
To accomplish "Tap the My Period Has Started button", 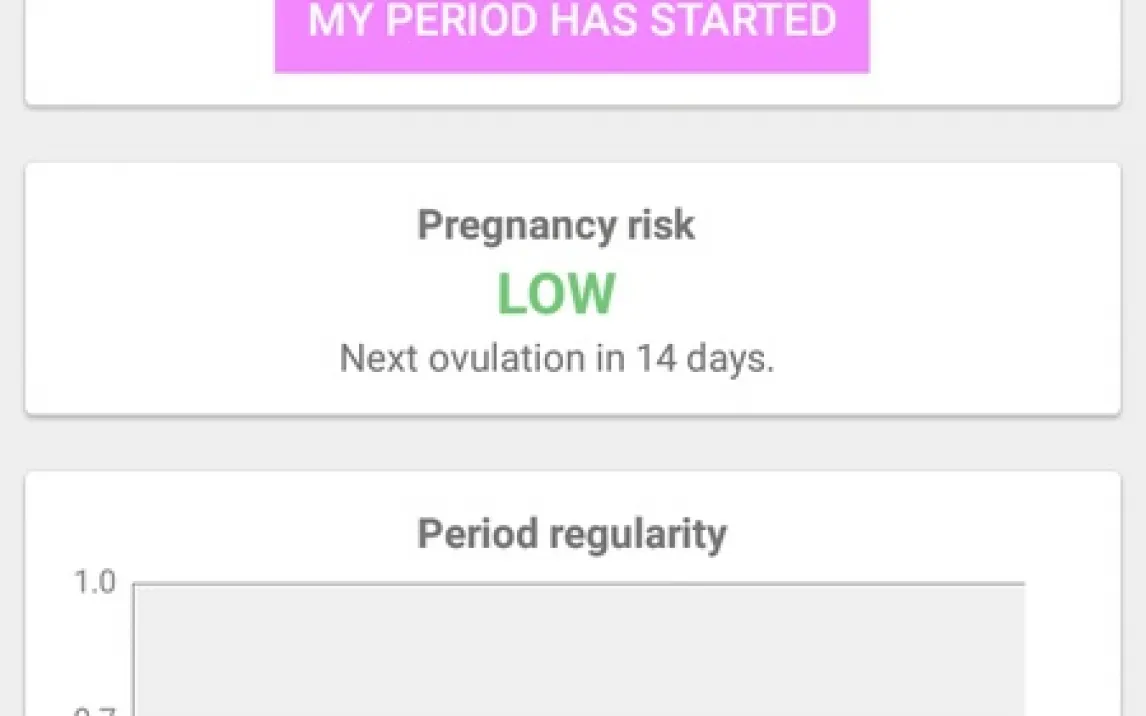I will click(x=571, y=28).
